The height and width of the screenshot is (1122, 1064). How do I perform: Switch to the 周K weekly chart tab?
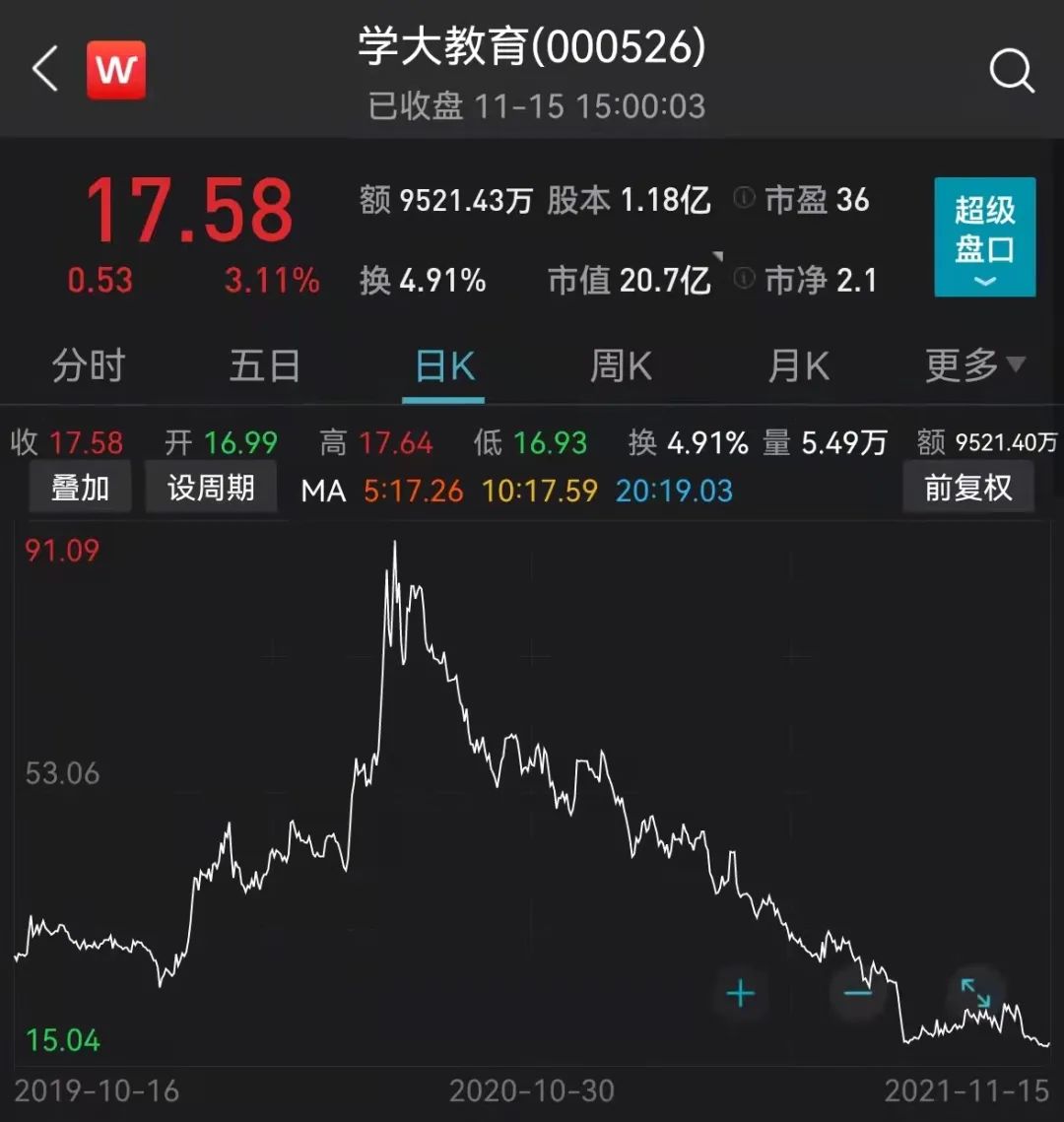coord(619,365)
